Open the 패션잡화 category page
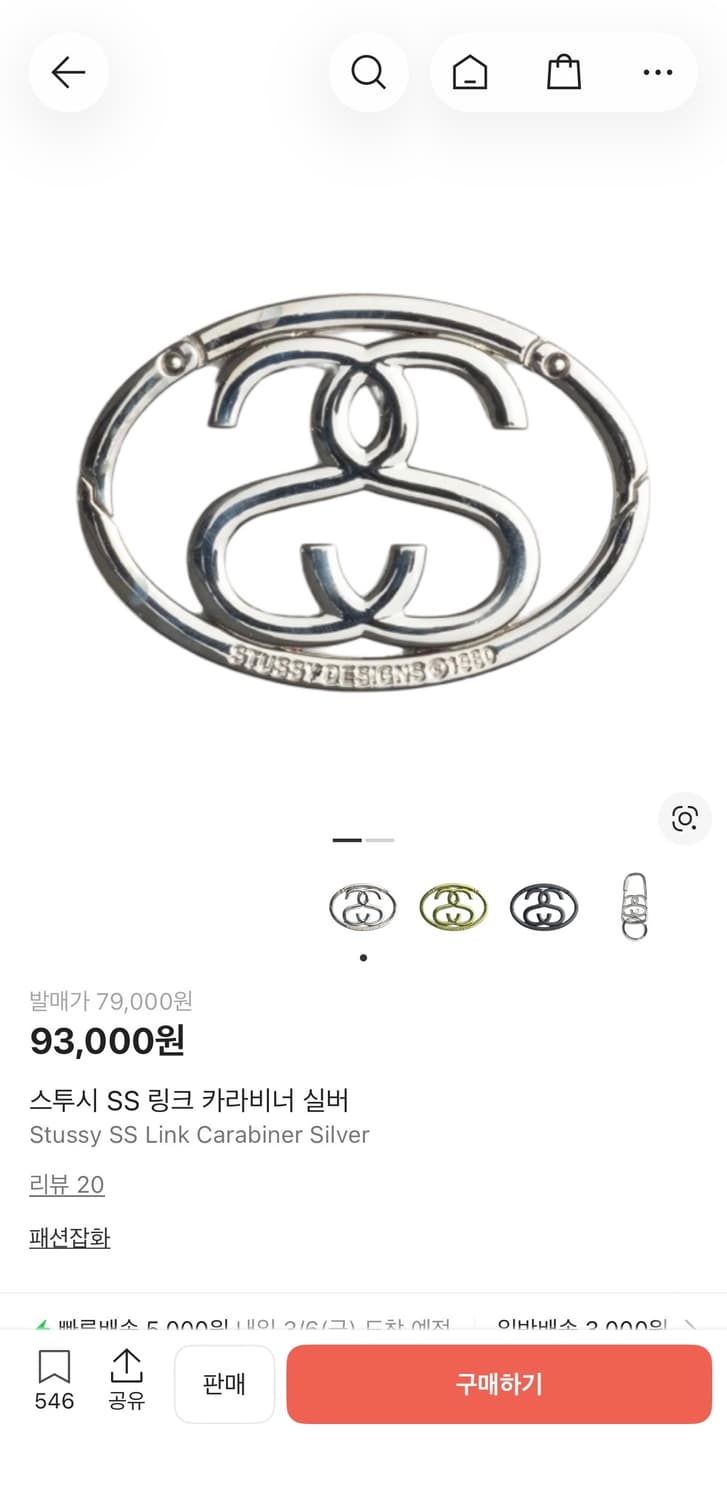Image resolution: width=727 pixels, height=1500 pixels. pos(69,1238)
